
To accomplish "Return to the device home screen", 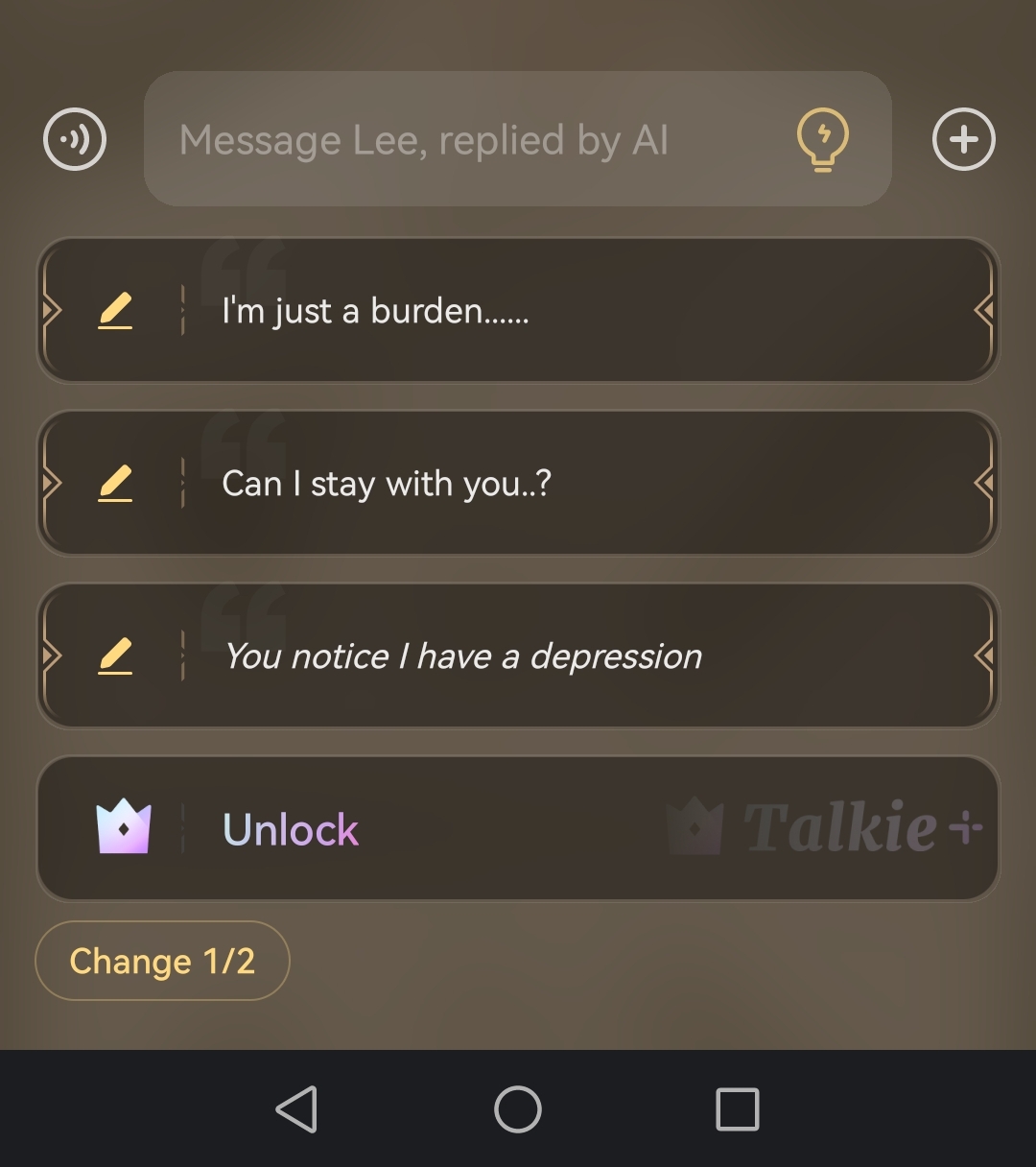I will pyautogui.click(x=518, y=1109).
